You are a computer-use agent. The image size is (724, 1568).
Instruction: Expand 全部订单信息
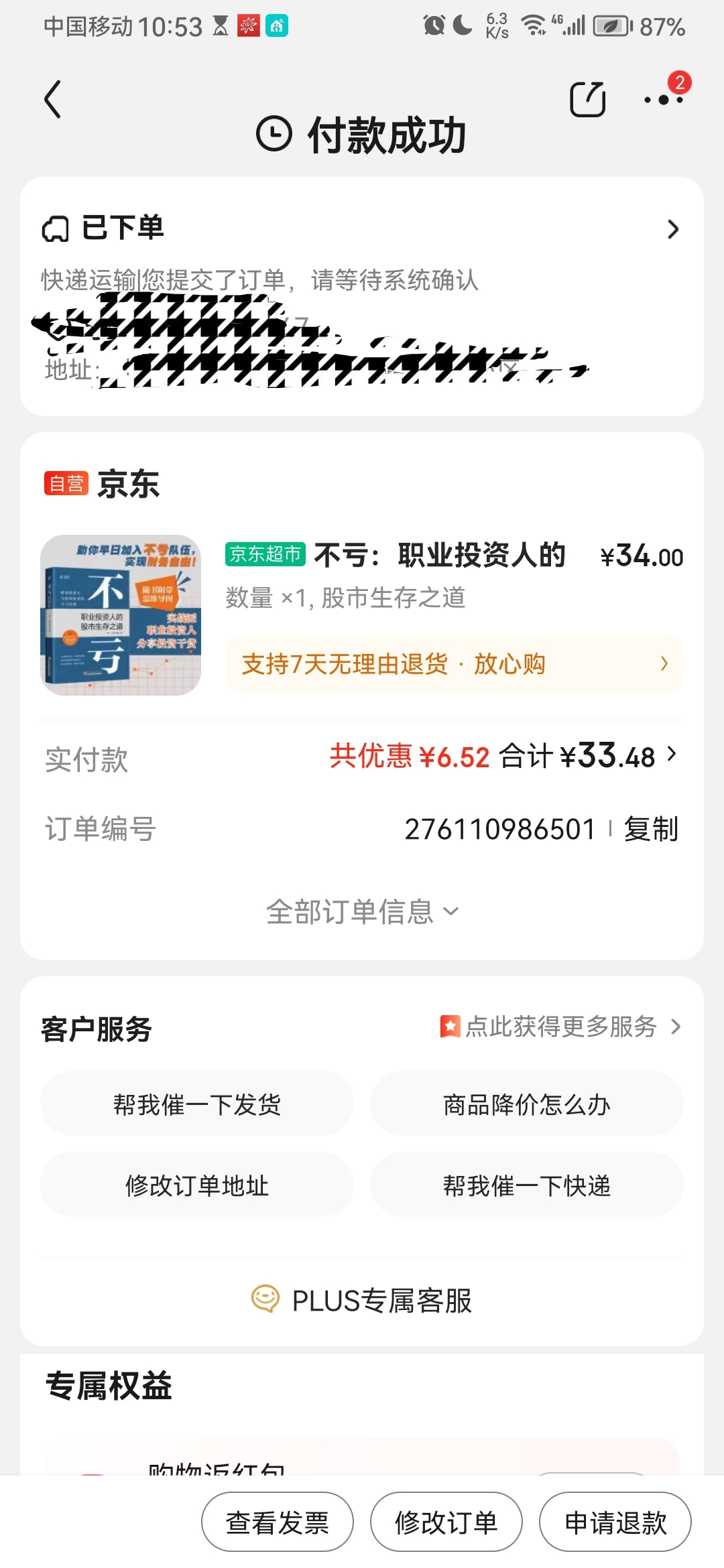(362, 912)
